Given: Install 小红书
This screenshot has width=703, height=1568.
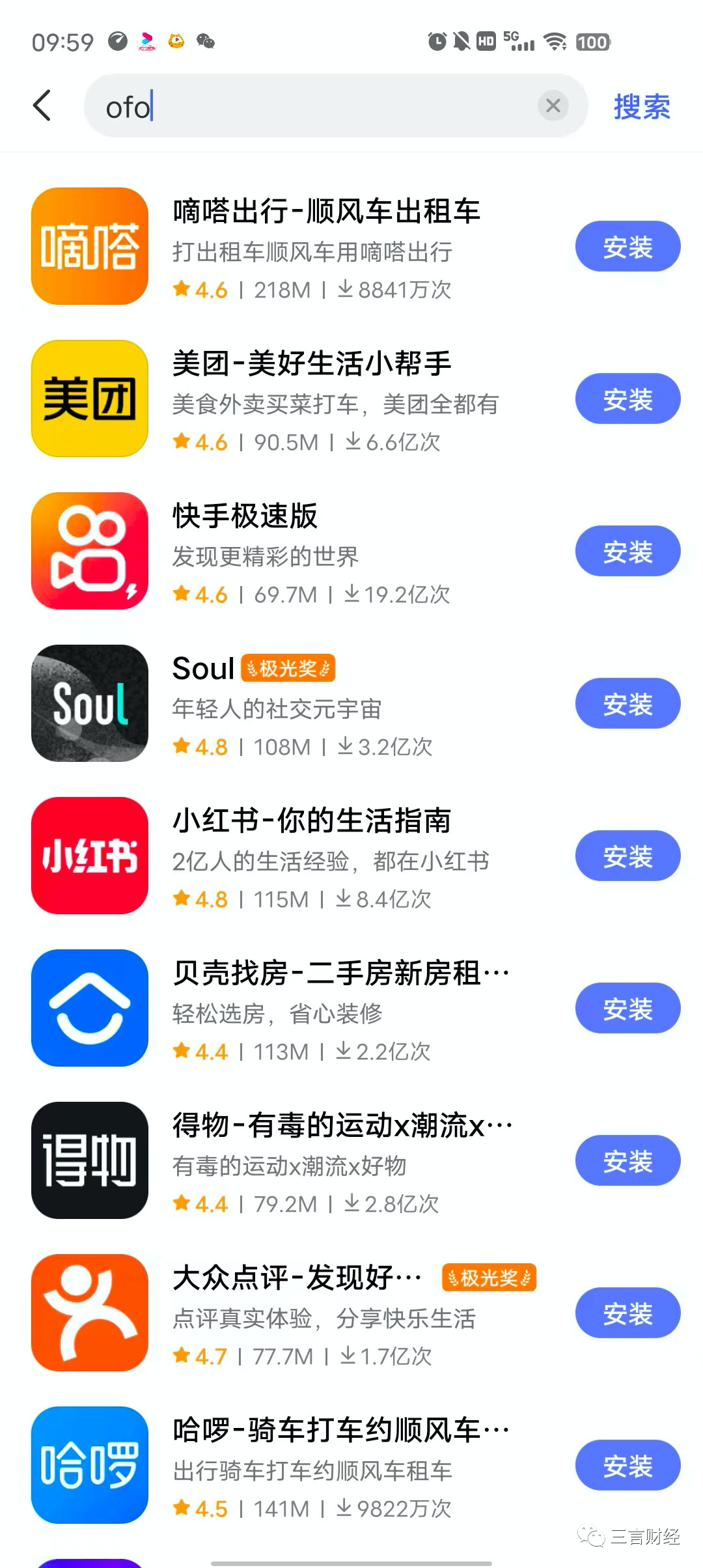Looking at the screenshot, I should 627,856.
